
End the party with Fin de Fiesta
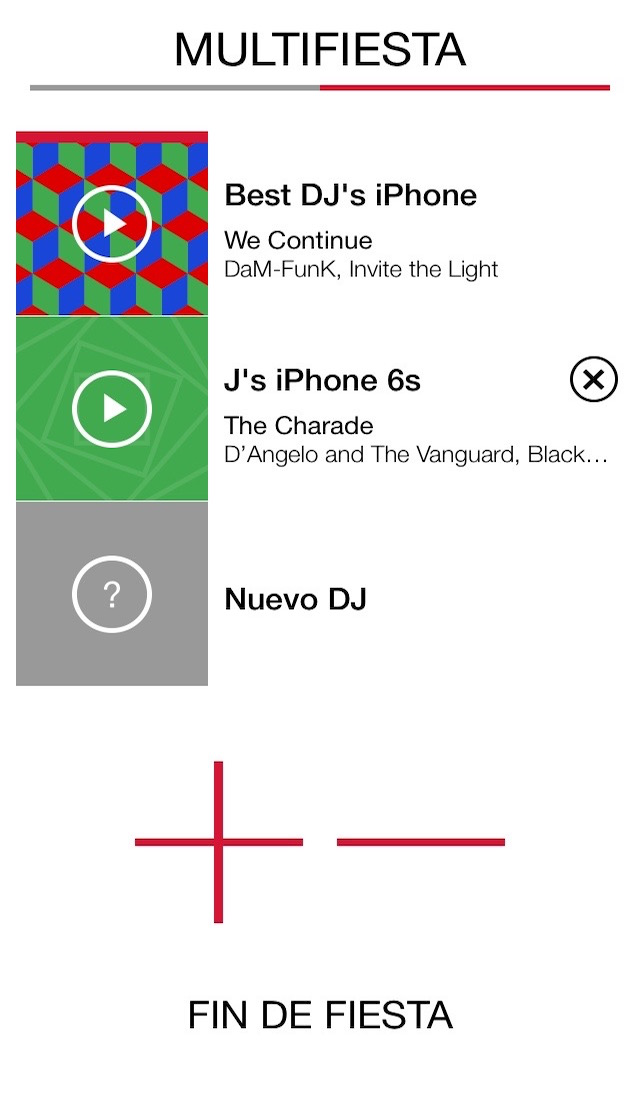point(320,1015)
